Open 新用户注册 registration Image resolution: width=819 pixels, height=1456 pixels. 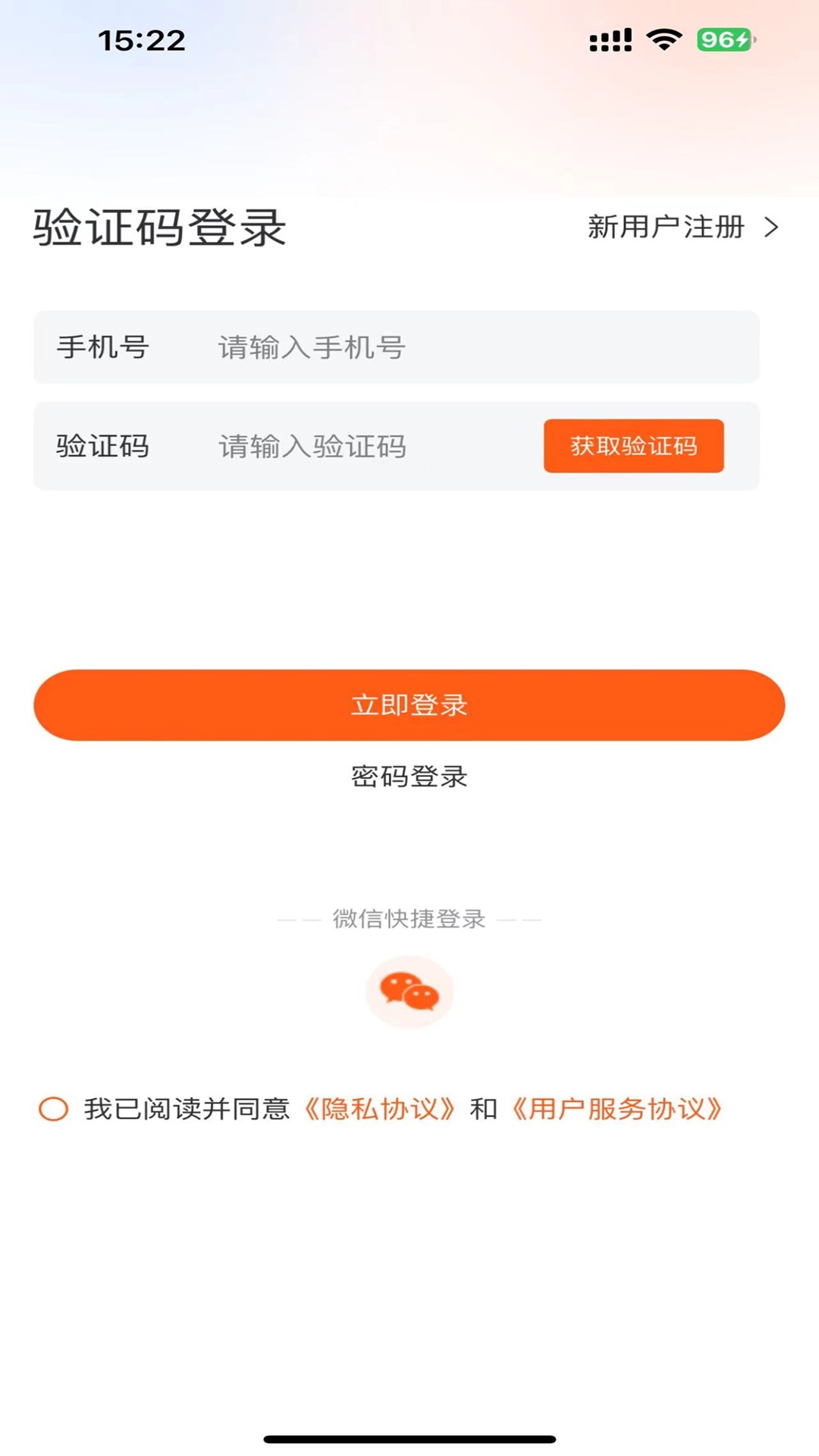point(665,225)
